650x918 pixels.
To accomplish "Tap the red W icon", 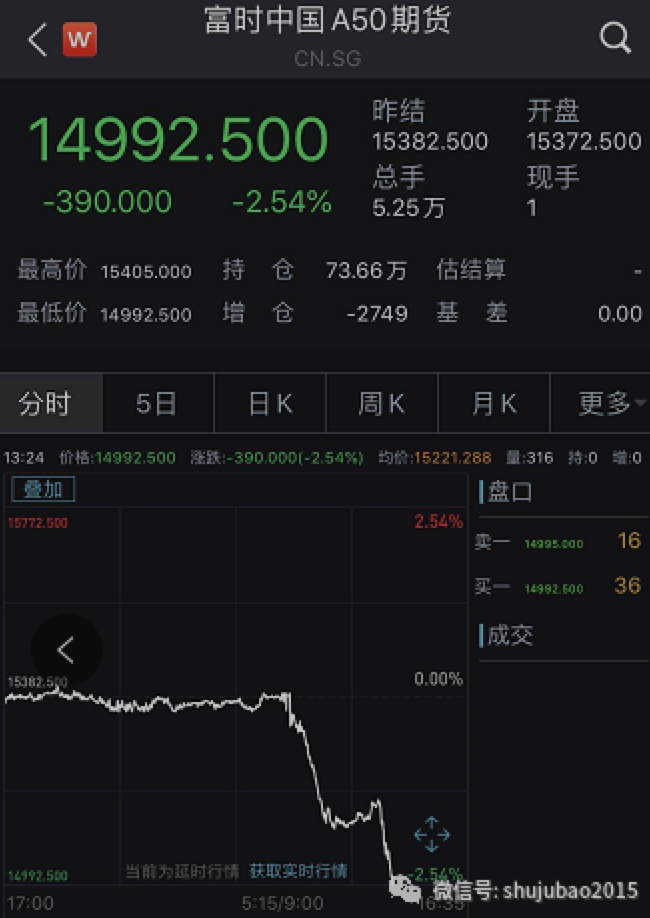I will click(x=80, y=40).
